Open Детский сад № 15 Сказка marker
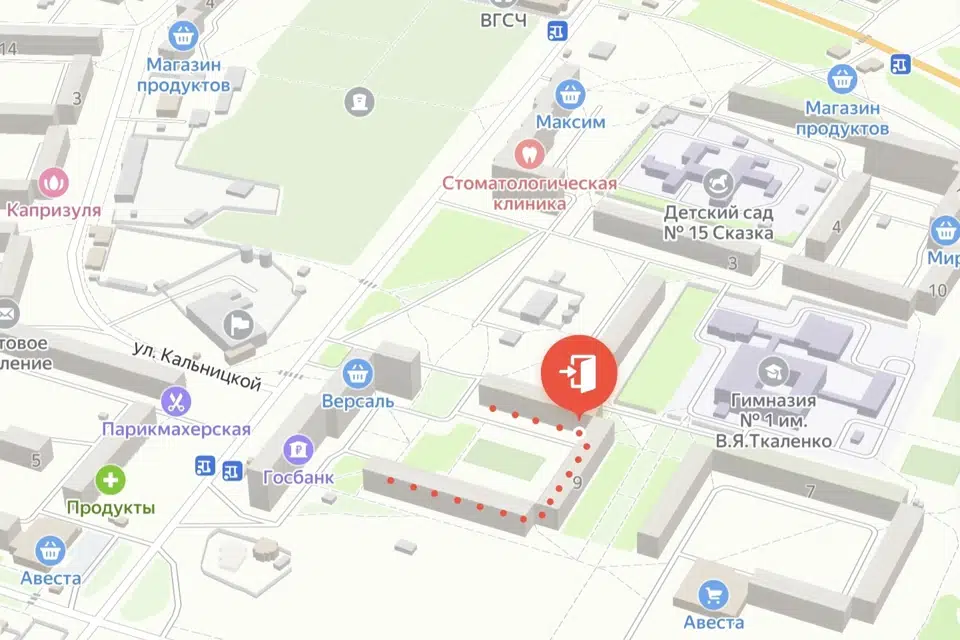 (x=721, y=182)
